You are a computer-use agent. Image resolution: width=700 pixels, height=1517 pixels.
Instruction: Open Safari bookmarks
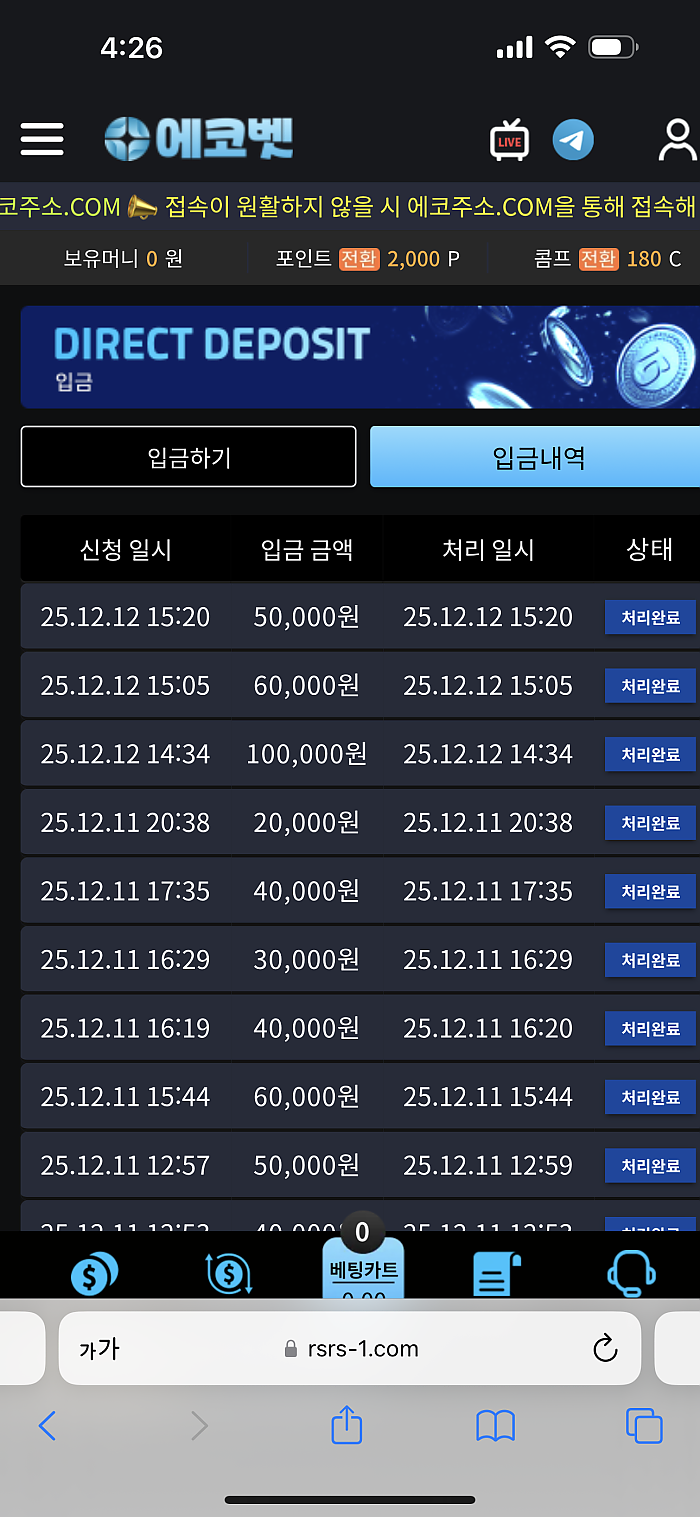tap(495, 1426)
